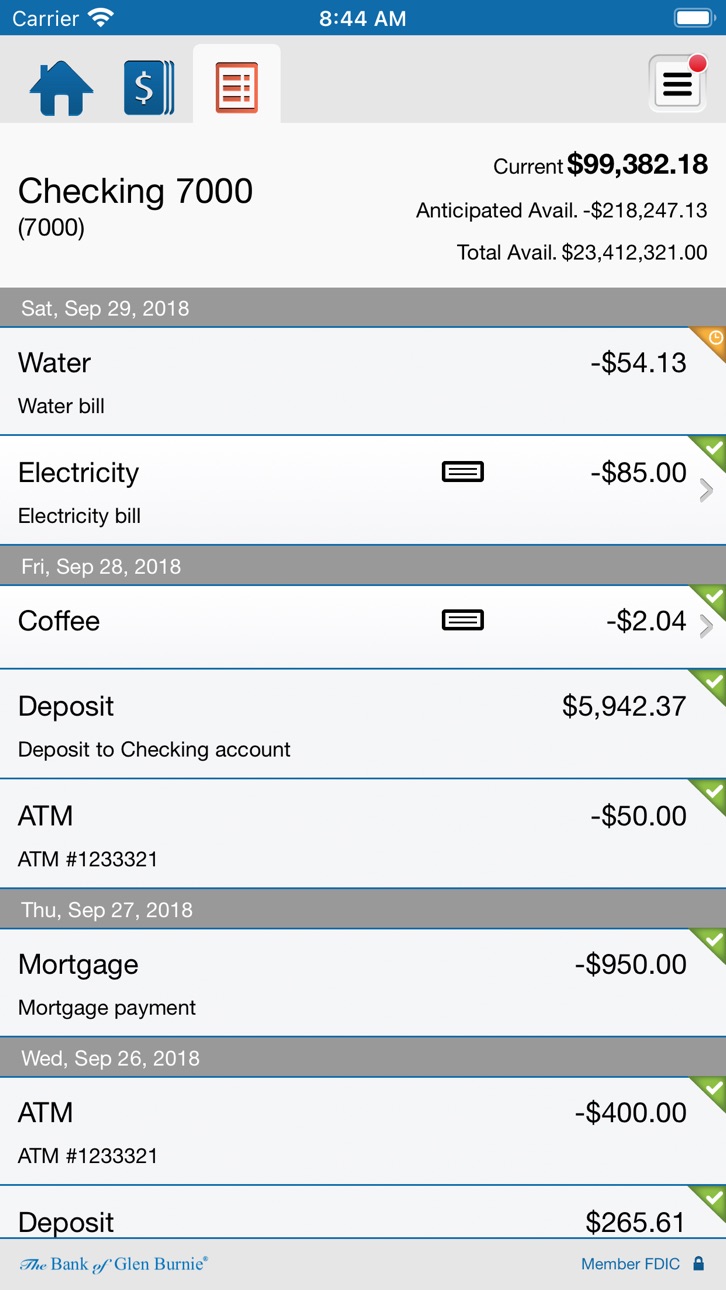Open the Water bill transaction
Viewport: 726px width, 1290px height.
coord(363,381)
